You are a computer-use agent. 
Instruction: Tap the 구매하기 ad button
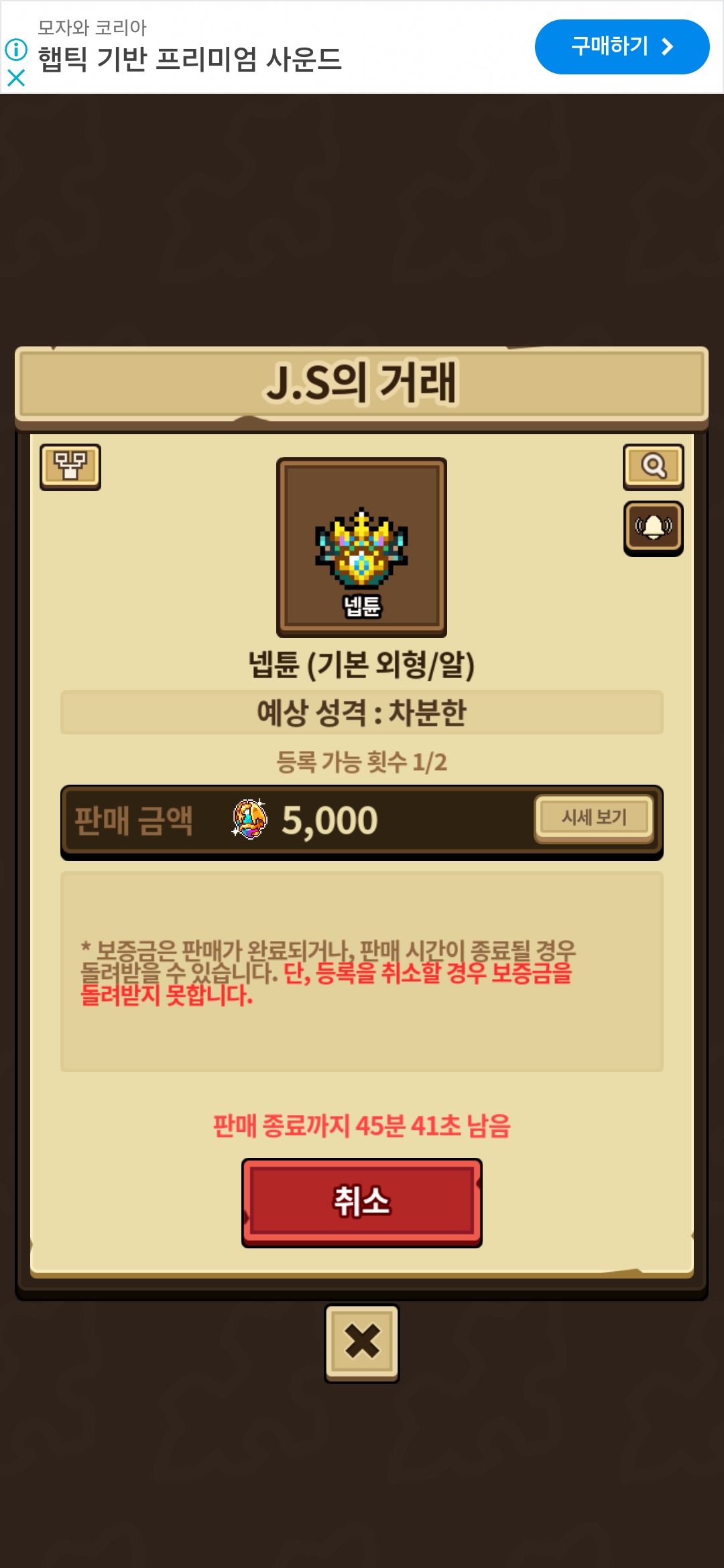click(621, 46)
